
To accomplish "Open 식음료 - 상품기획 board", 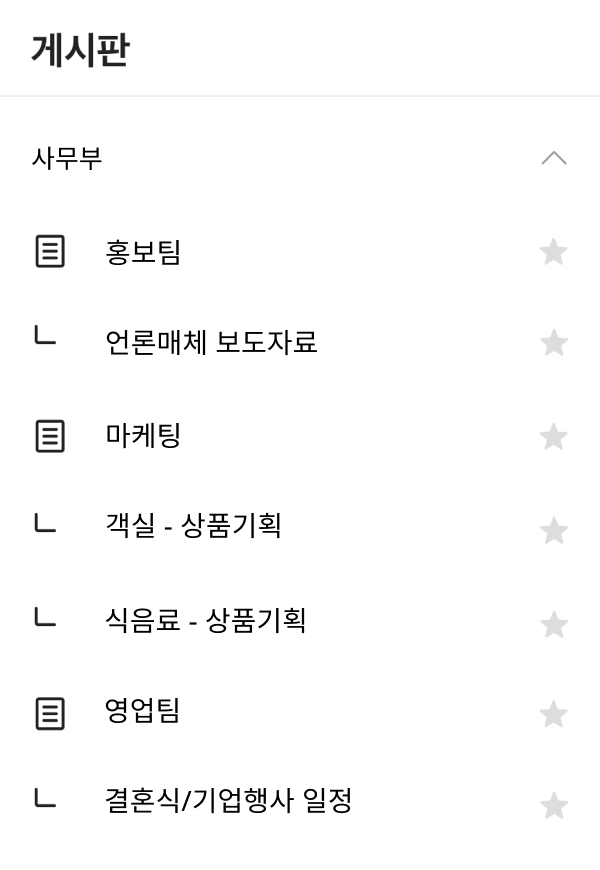I will 205,620.
